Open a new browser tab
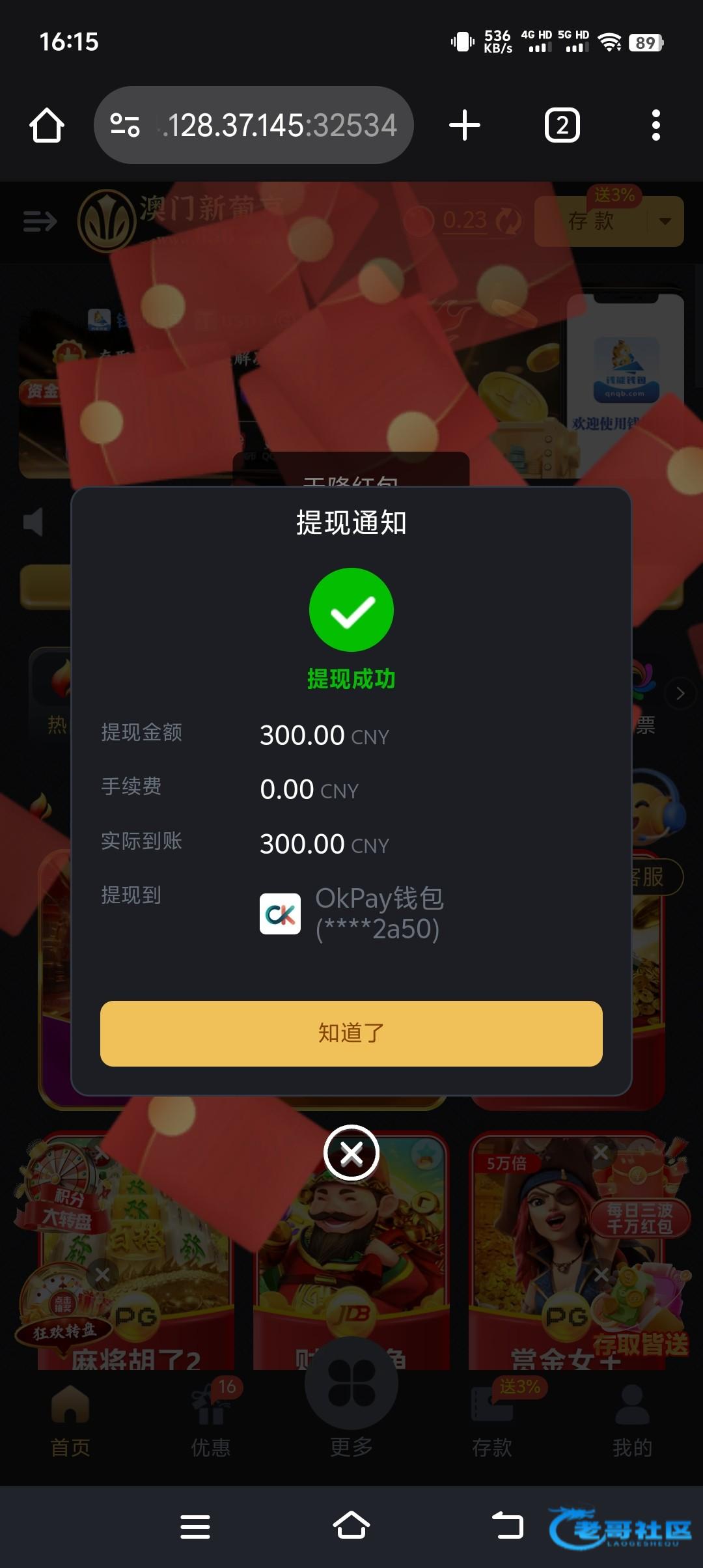 point(465,125)
